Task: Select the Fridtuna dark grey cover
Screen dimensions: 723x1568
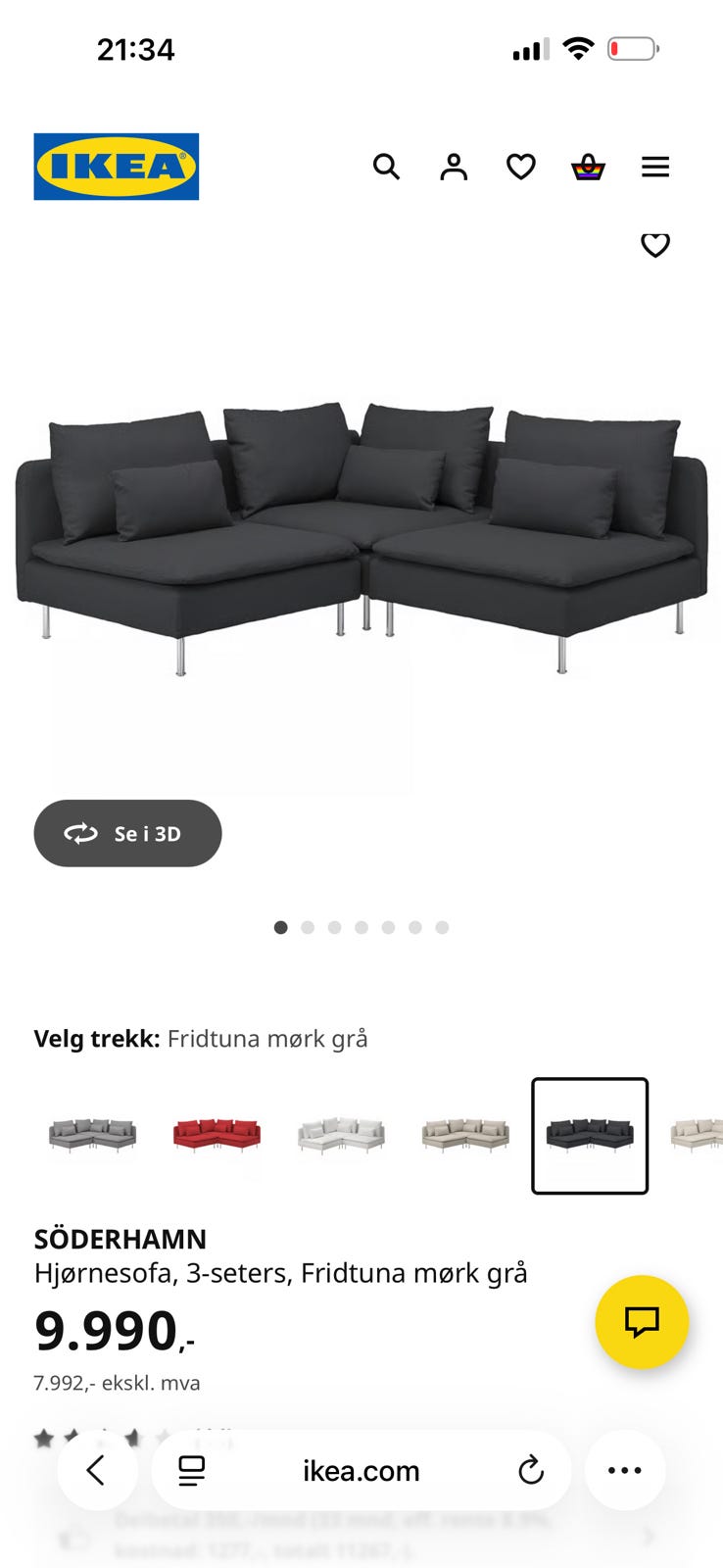Action: [x=590, y=1135]
